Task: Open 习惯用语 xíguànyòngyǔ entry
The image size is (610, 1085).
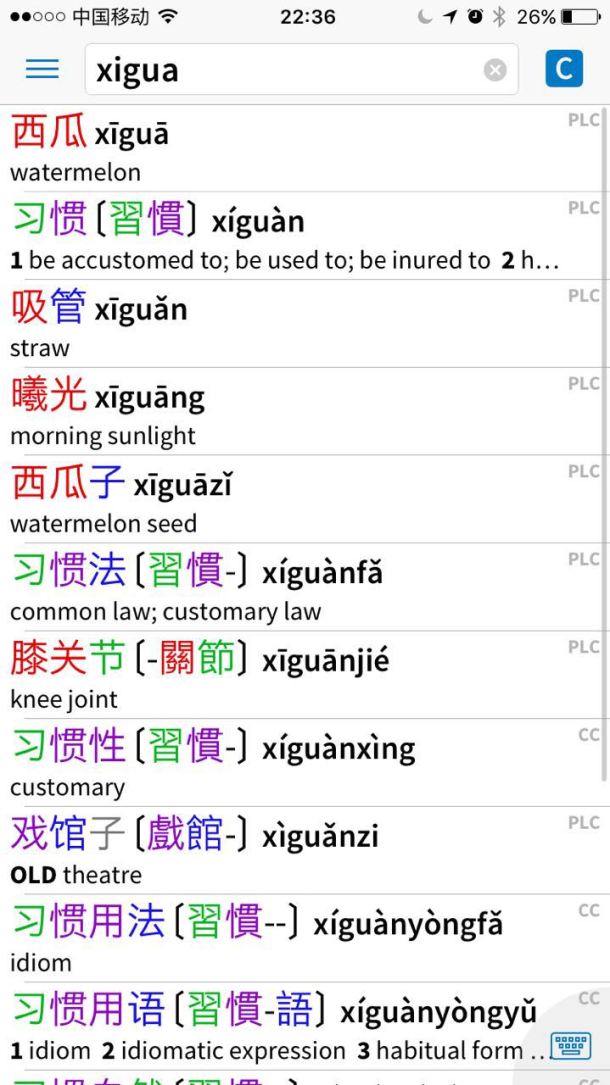Action: [x=280, y=1027]
